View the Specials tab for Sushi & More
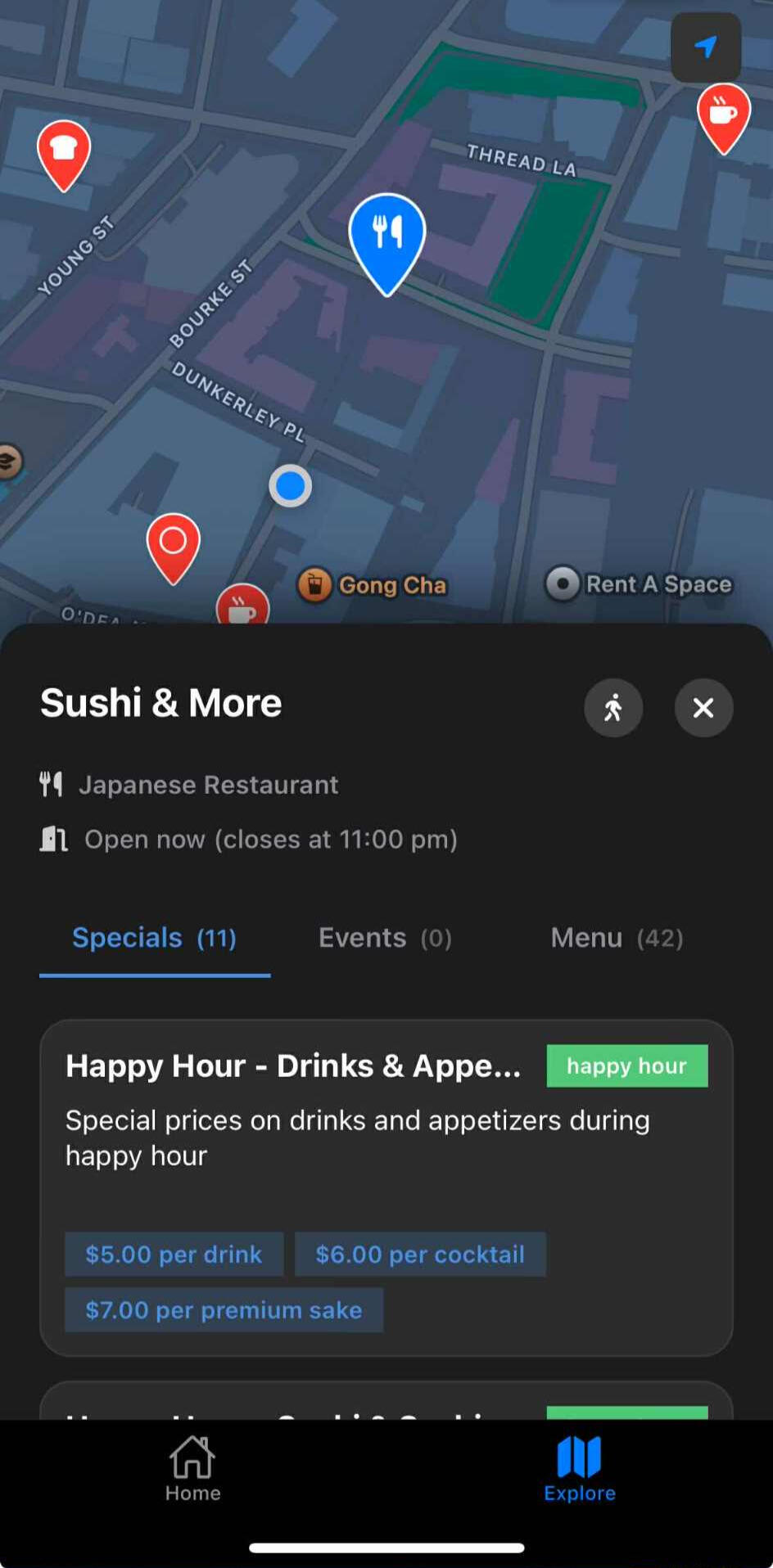Screen dimensions: 773x1568 point(154,938)
